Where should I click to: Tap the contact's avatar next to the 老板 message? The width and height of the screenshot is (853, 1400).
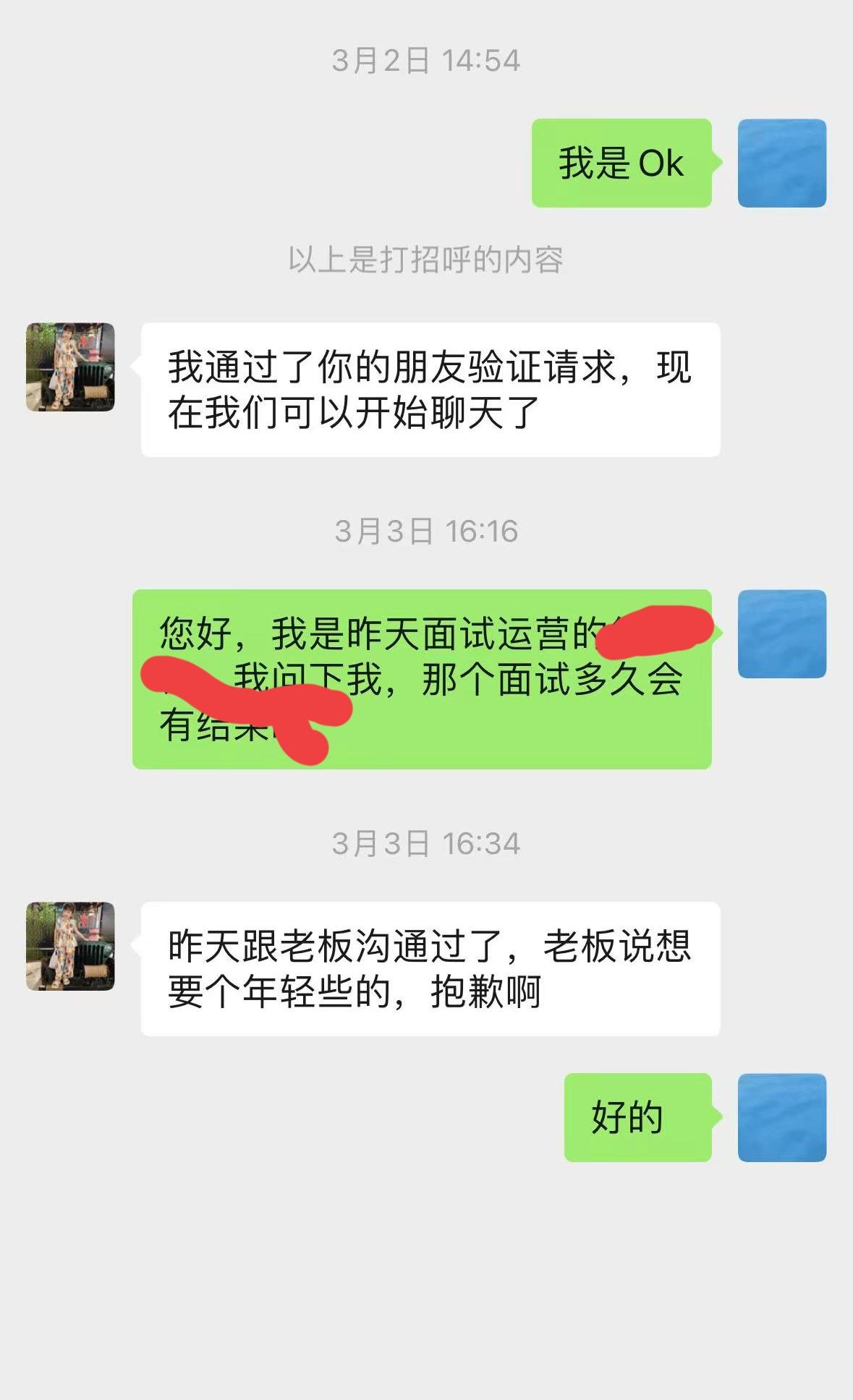[x=70, y=946]
